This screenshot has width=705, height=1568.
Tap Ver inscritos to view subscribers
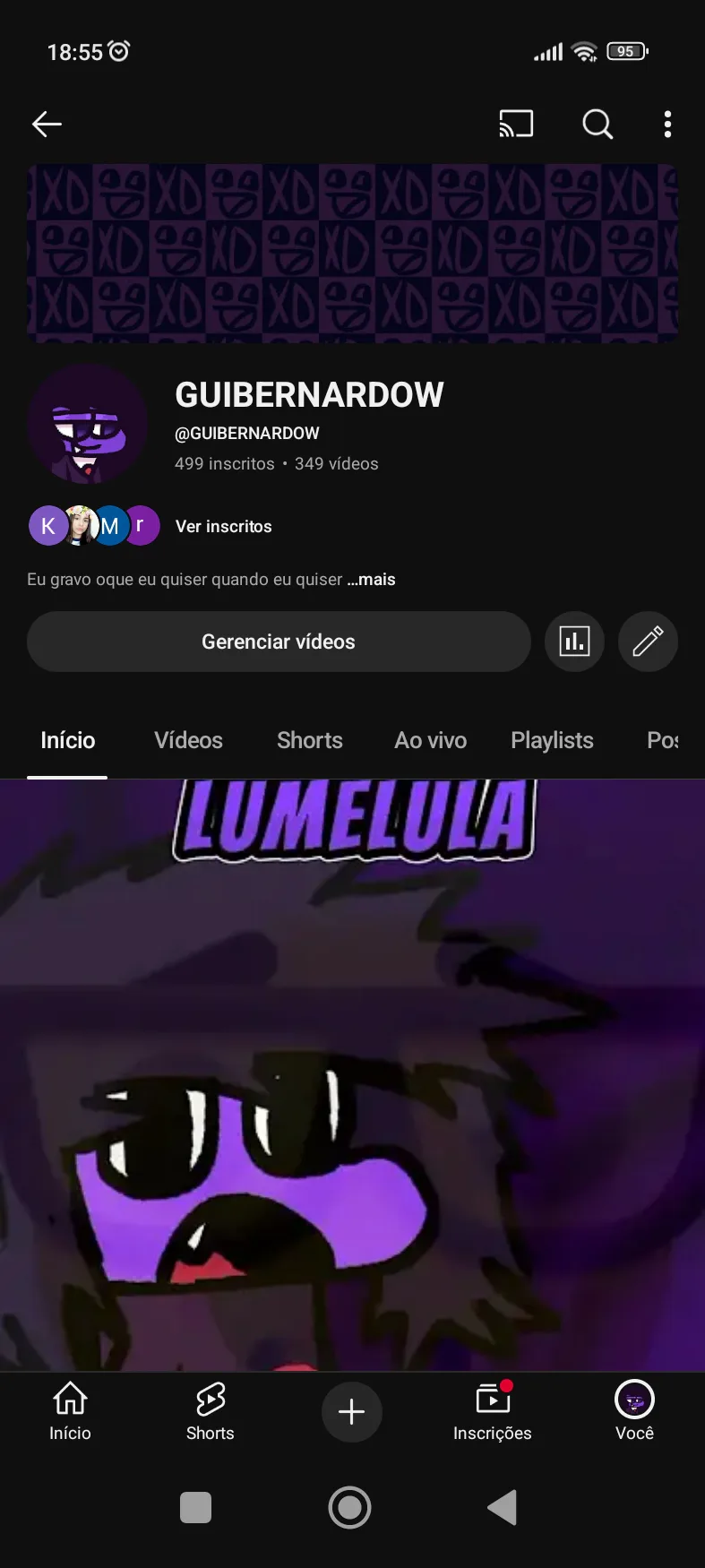coord(223,526)
